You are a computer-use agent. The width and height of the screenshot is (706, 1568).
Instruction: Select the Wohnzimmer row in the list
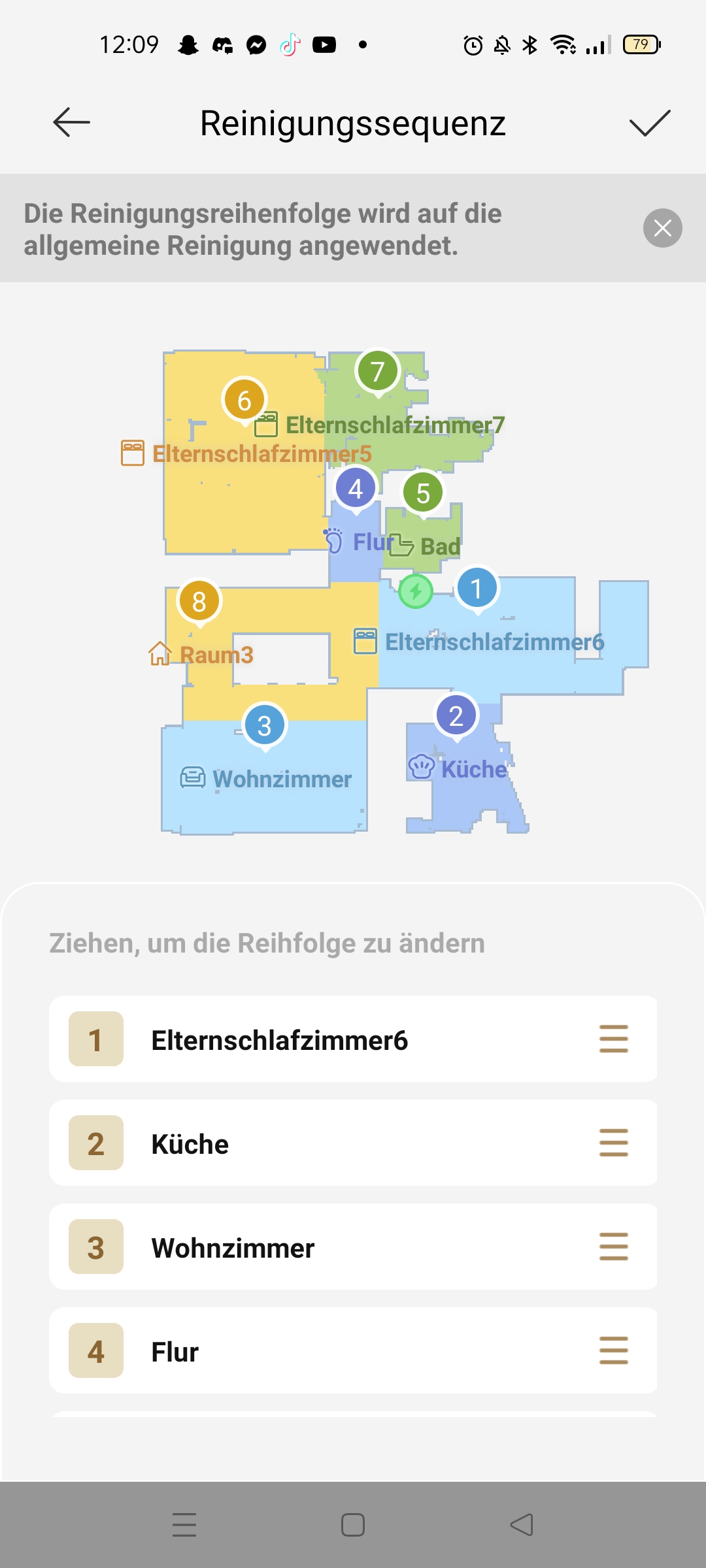tap(353, 1247)
